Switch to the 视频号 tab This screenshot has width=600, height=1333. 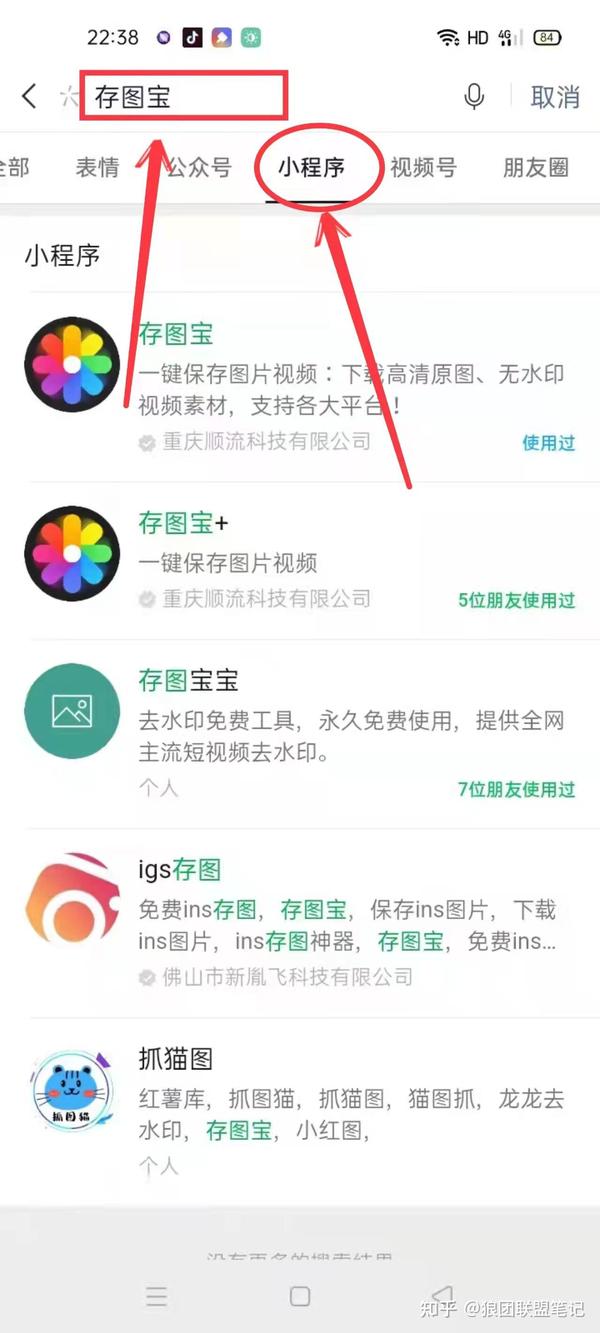[423, 168]
